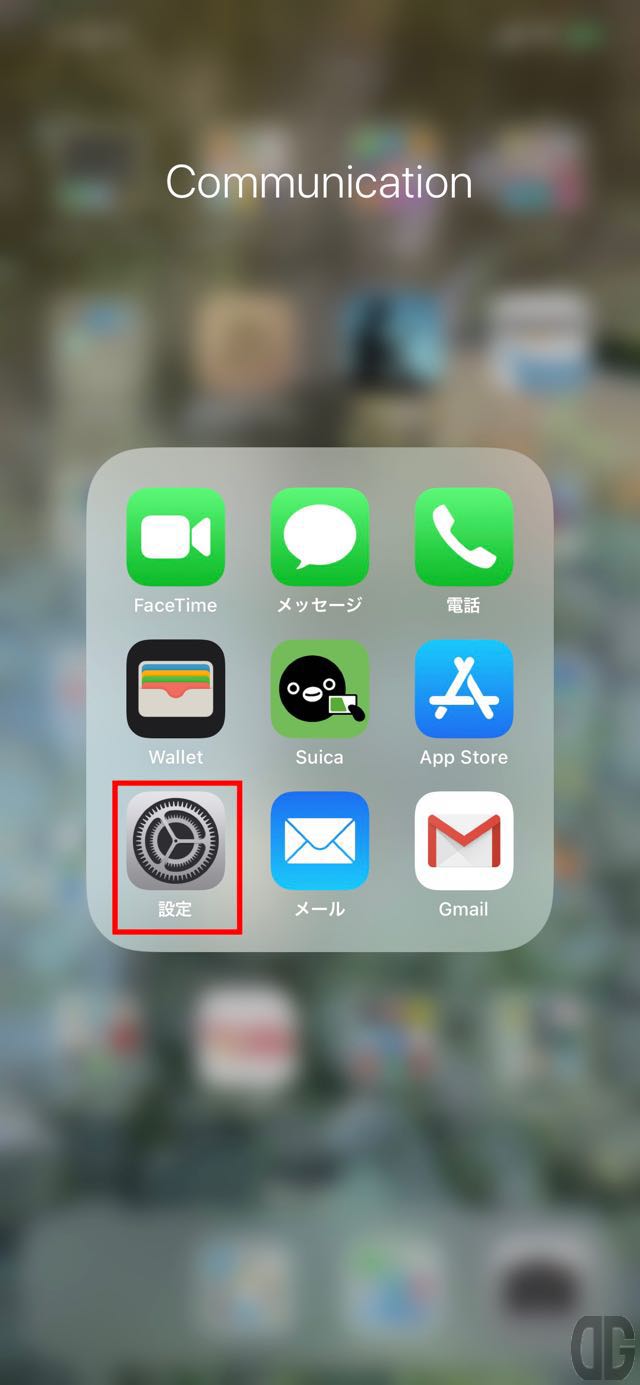Open the App Store
The width and height of the screenshot is (640, 1385).
[463, 689]
